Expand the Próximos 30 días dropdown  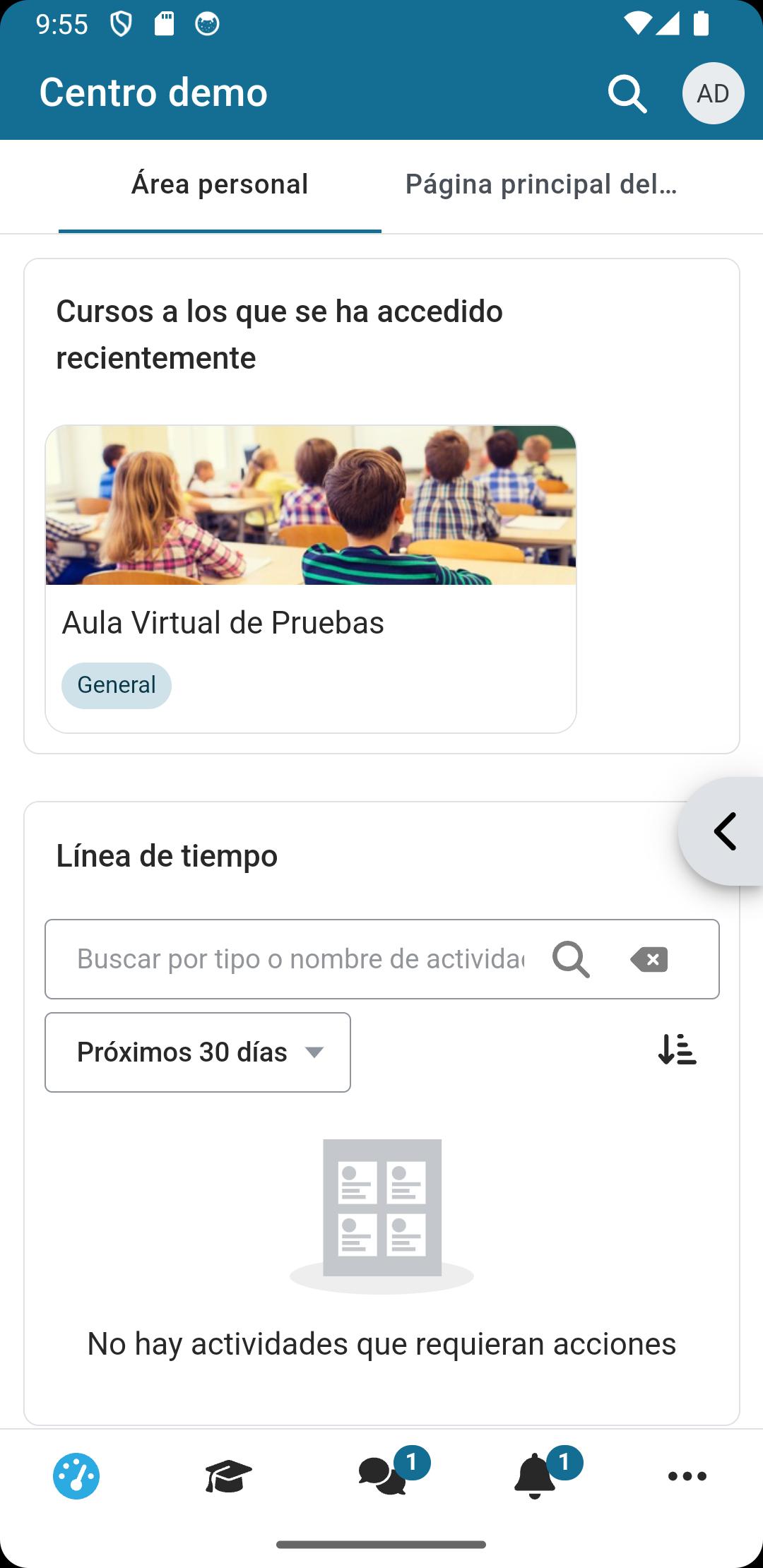(198, 1052)
